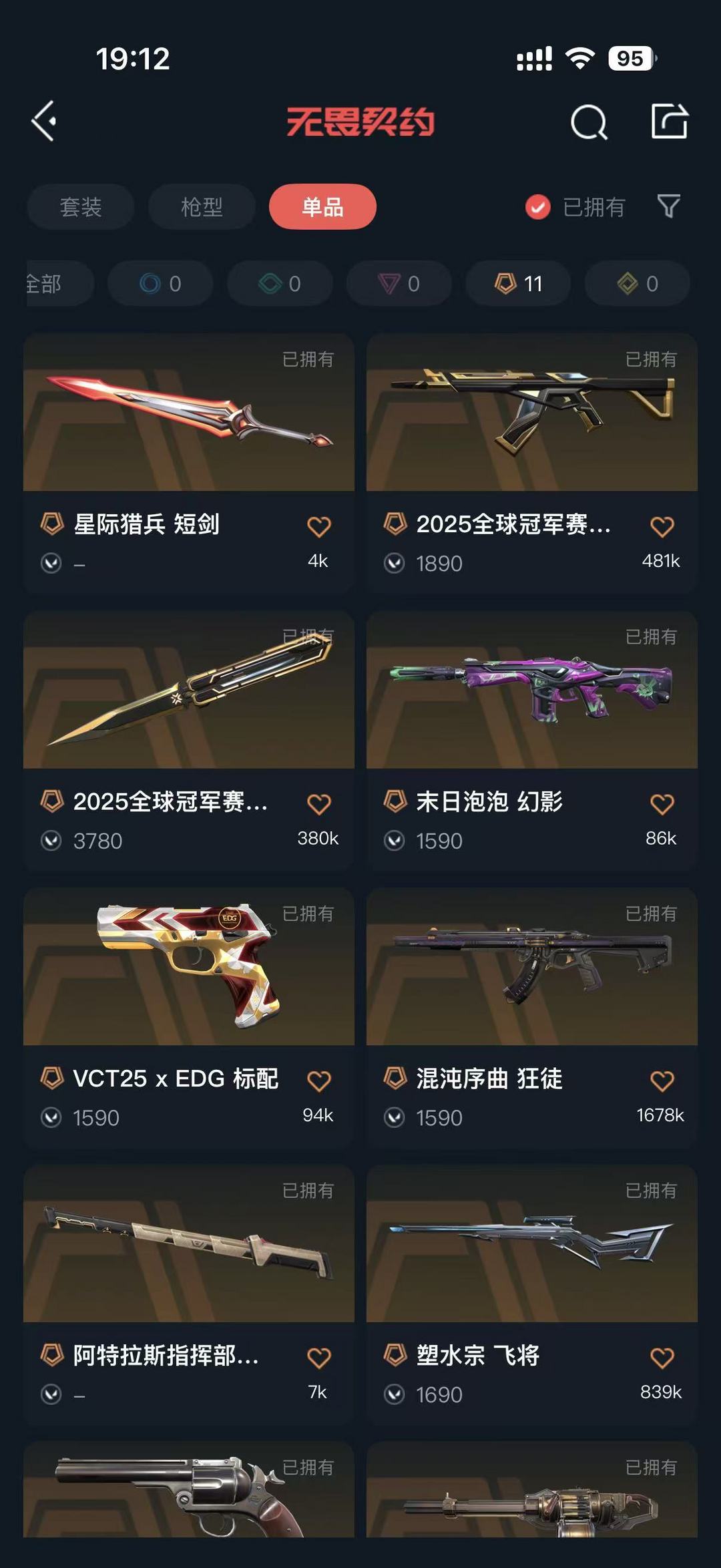The width and height of the screenshot is (721, 1568).
Task: Tap the heart on 阿特拉斯指挥部 skin
Action: (x=318, y=1358)
